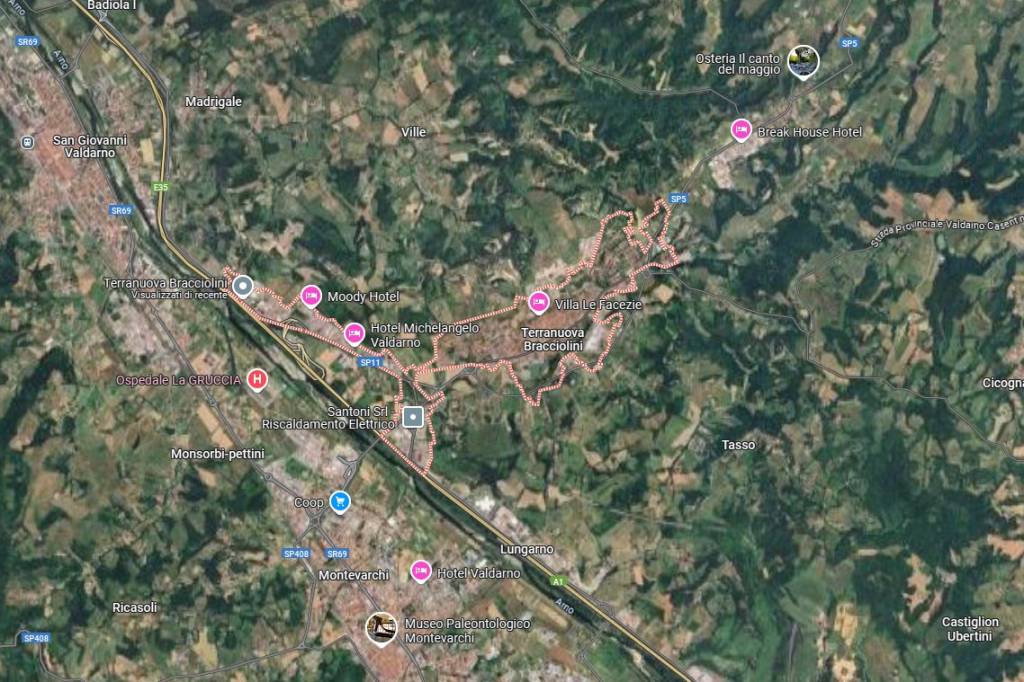Viewport: 1024px width, 682px height.
Task: Tap the Villa Le Facezie hotel pin
Action: click(538, 302)
